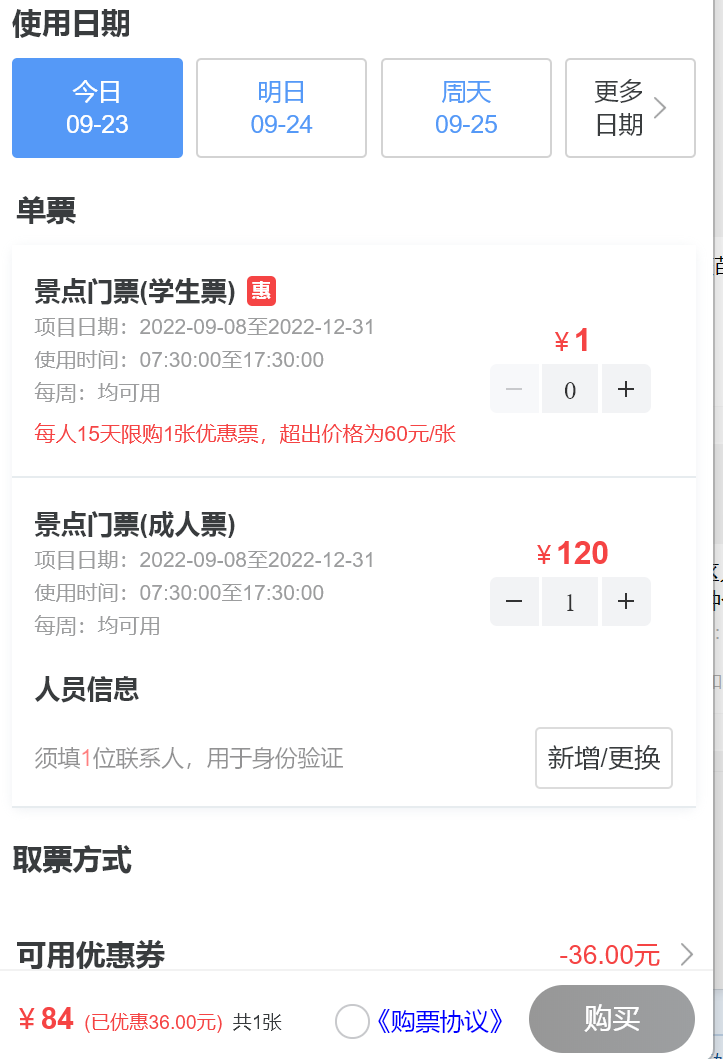Viewport: 723px width, 1059px height.
Task: Check the ticket agreement circle
Action: (352, 1021)
